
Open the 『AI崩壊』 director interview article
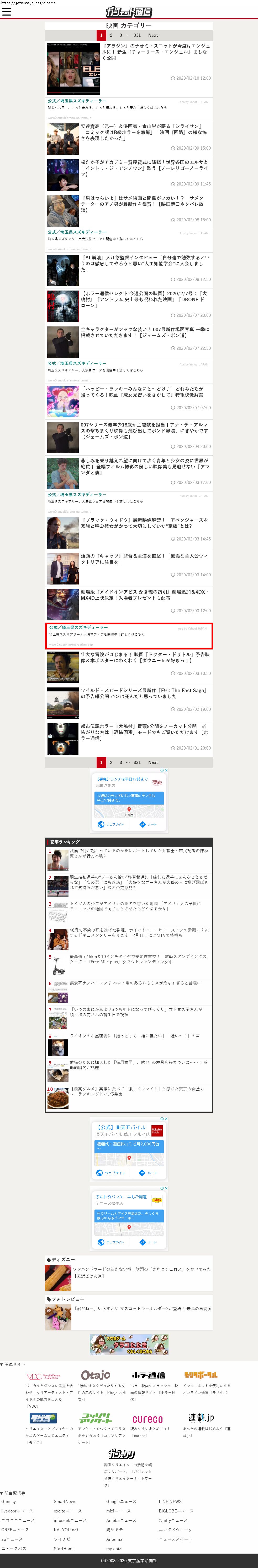coord(145,264)
